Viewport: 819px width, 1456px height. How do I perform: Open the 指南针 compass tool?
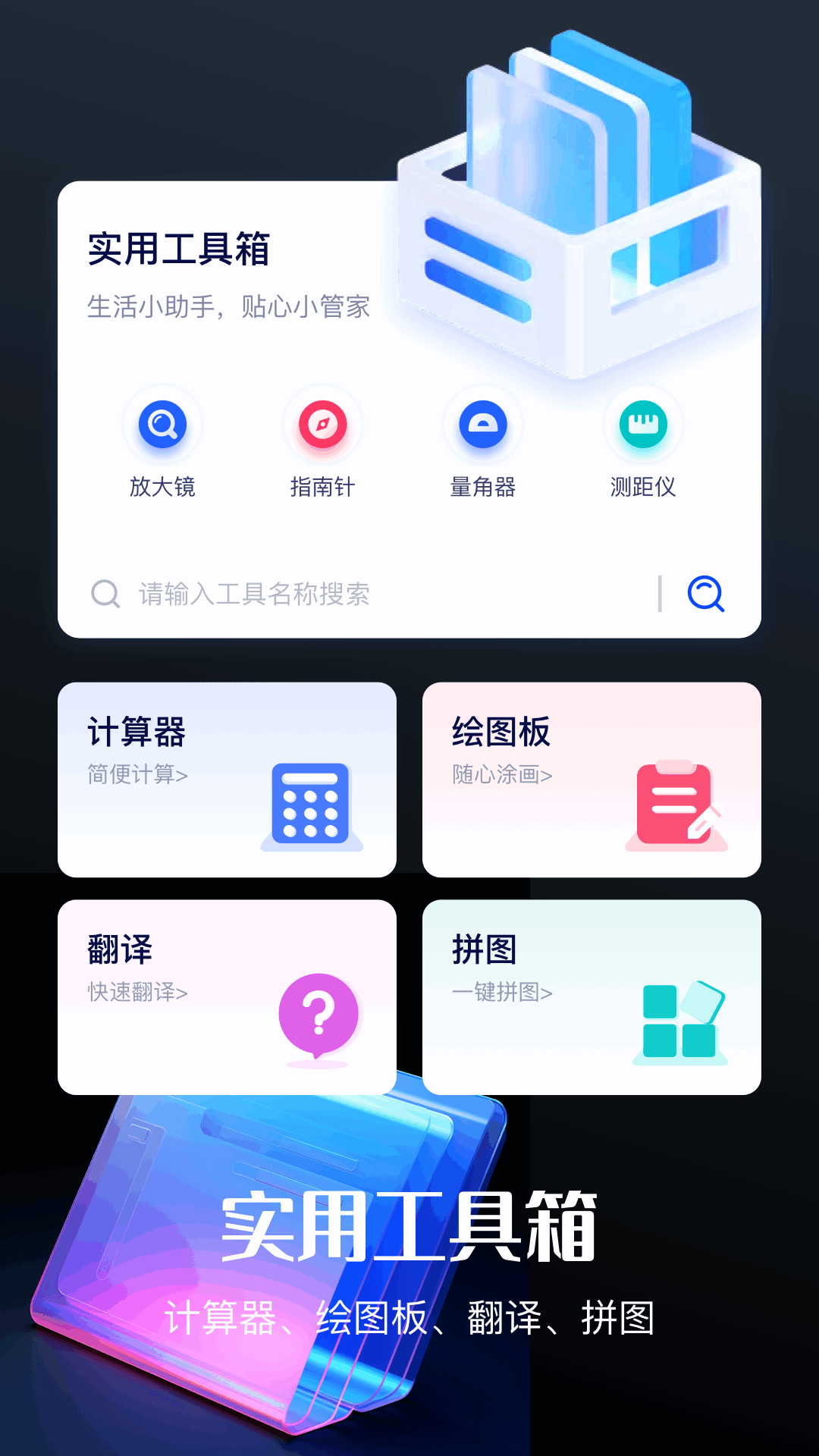pyautogui.click(x=322, y=425)
